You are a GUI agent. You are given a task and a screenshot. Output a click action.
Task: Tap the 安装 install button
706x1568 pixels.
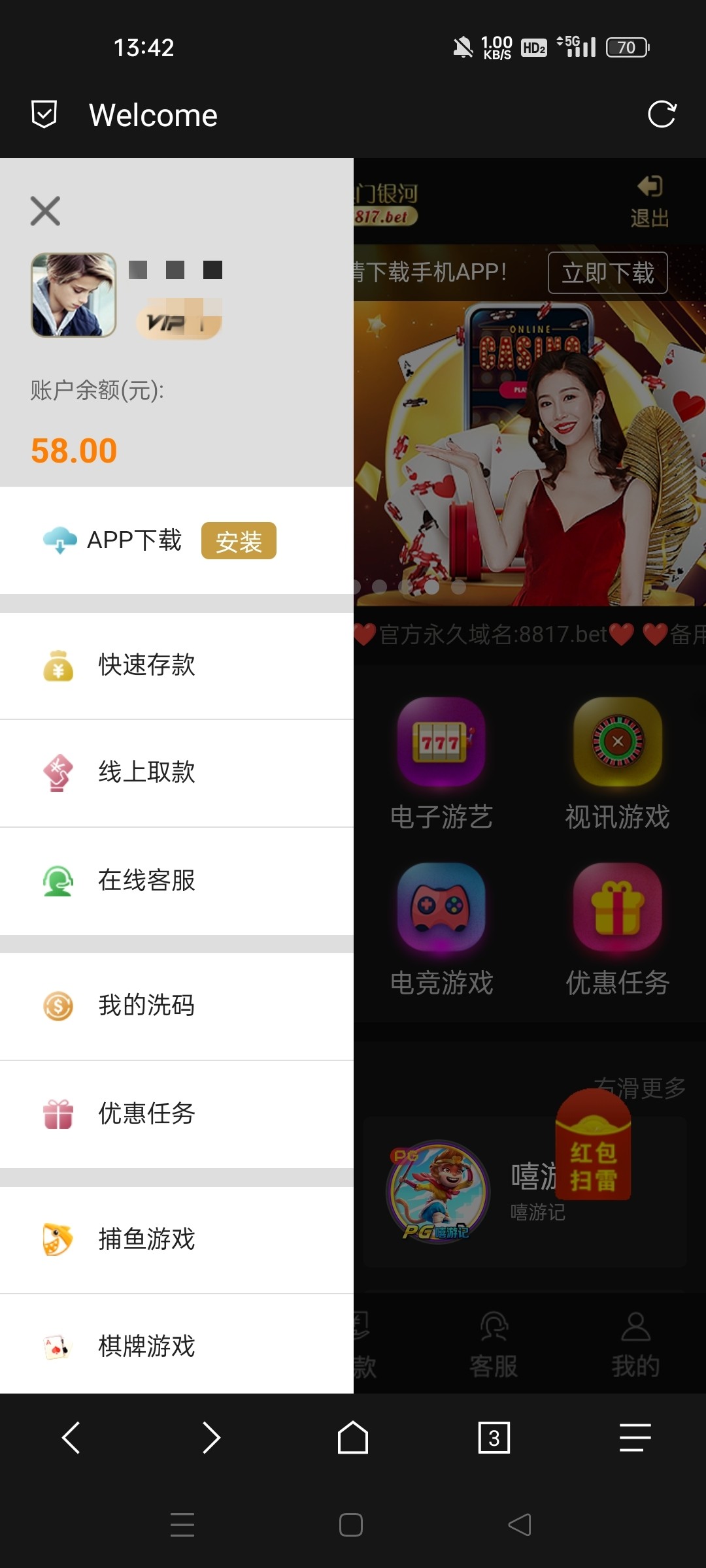click(239, 541)
